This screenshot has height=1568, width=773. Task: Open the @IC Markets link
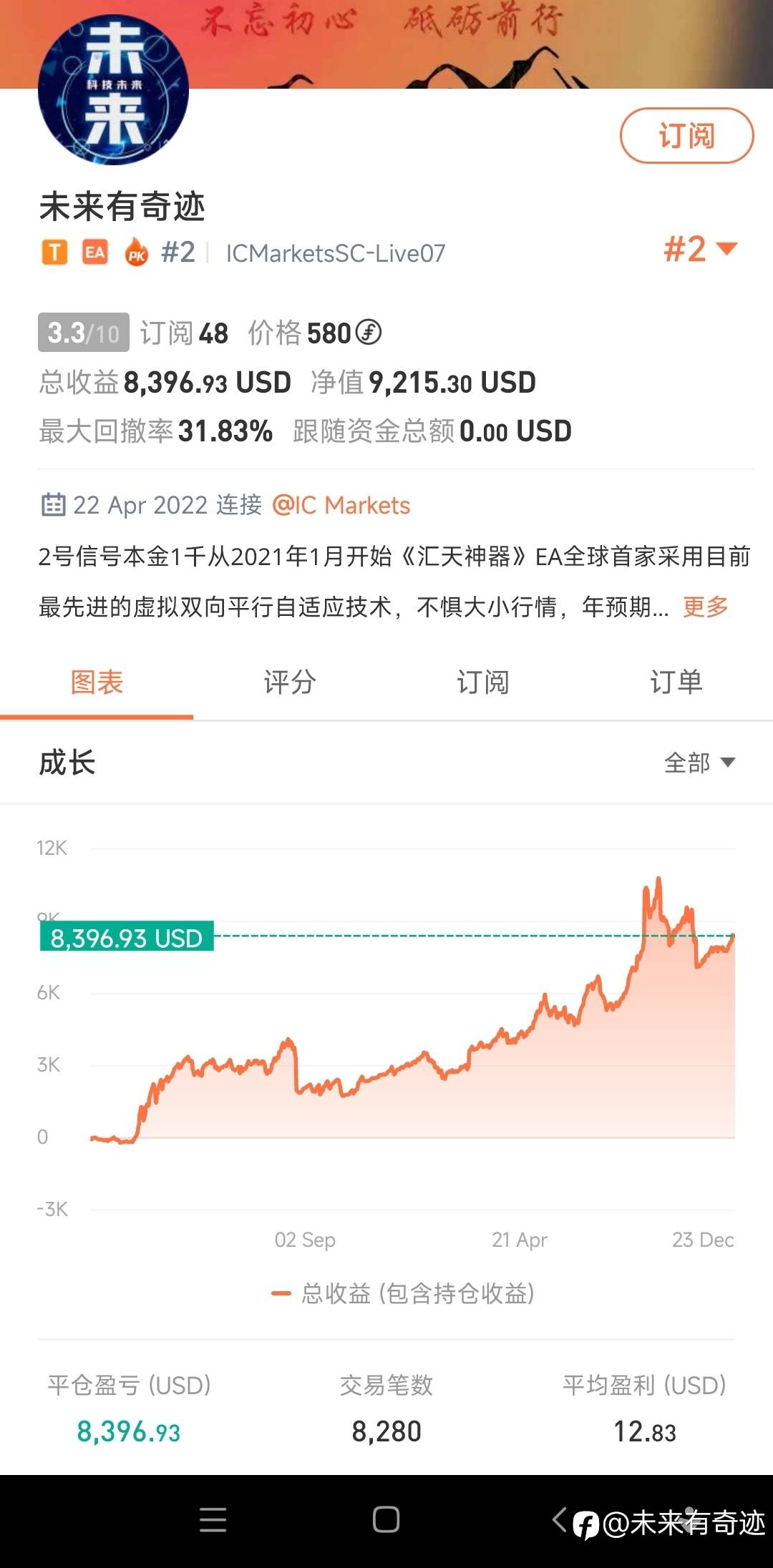[341, 505]
